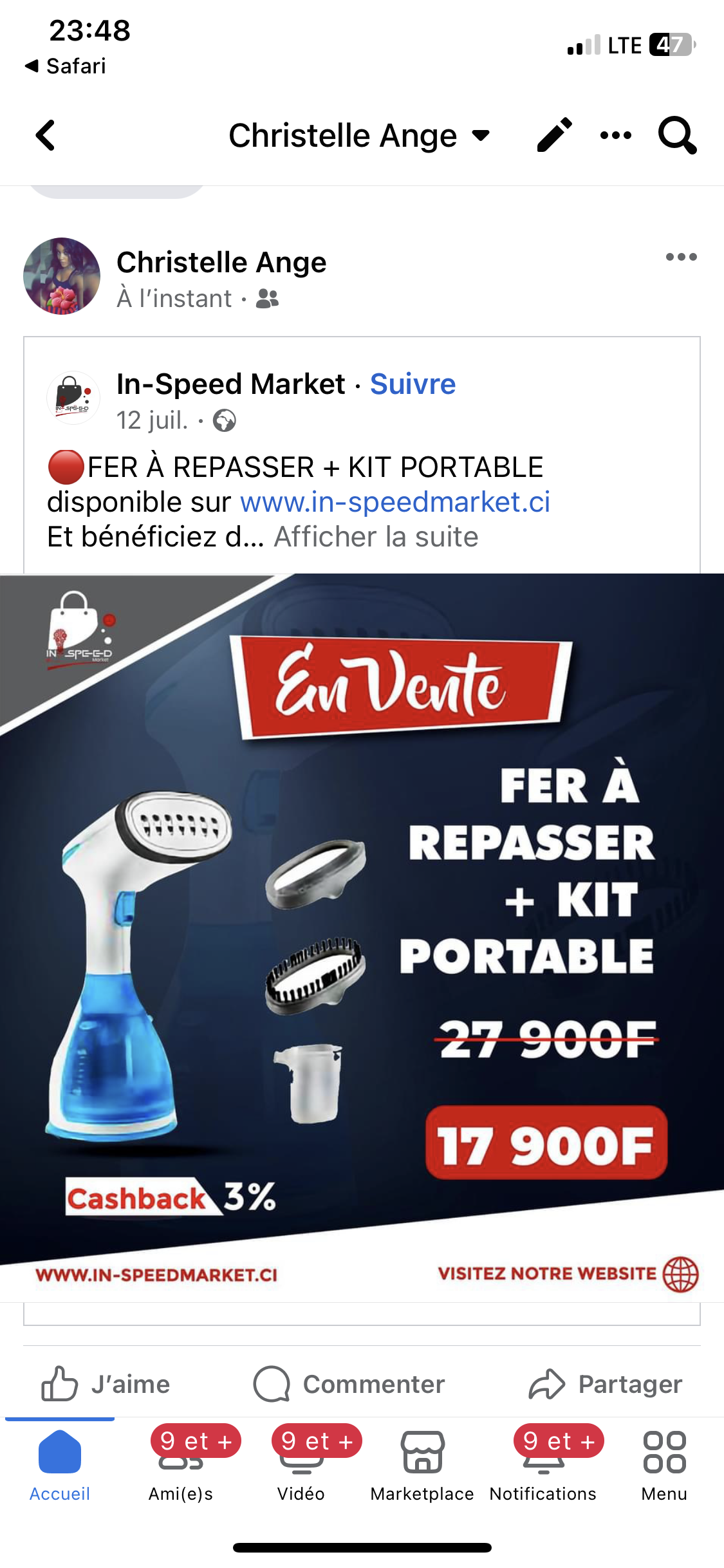
Task: Return to Safari from the status bar
Action: pos(65,66)
